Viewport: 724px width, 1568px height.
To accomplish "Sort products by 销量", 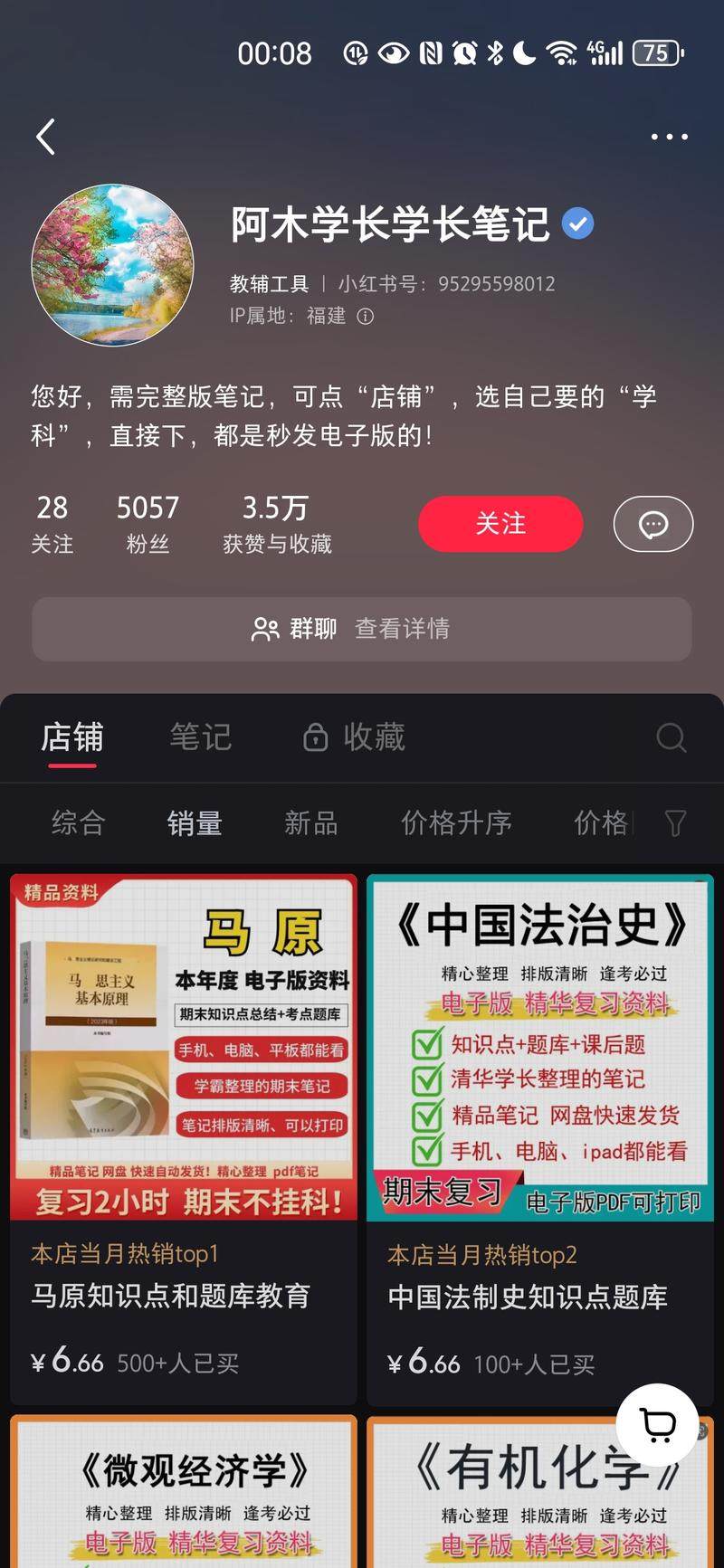I will tap(195, 823).
